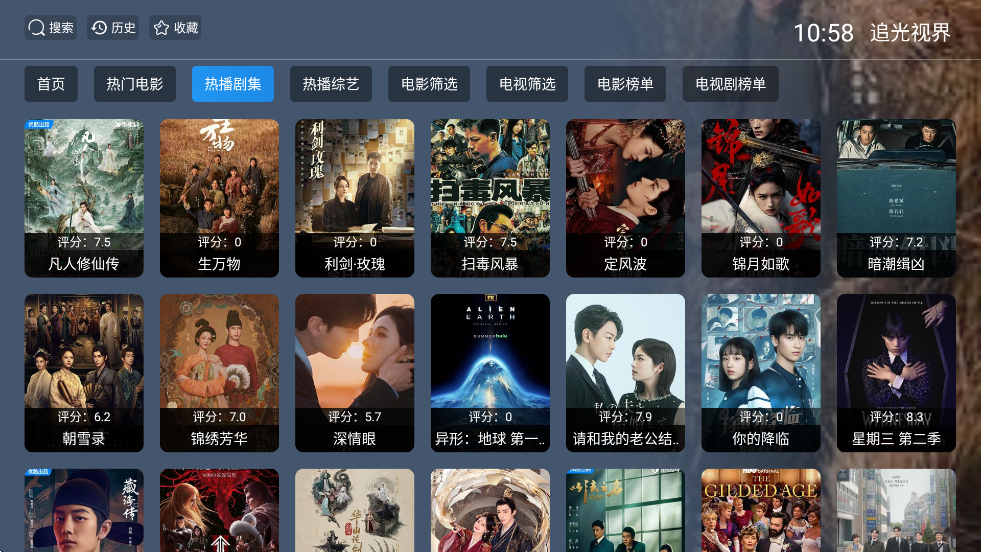Open the 定风波 series card
The image size is (981, 552).
coord(625,198)
